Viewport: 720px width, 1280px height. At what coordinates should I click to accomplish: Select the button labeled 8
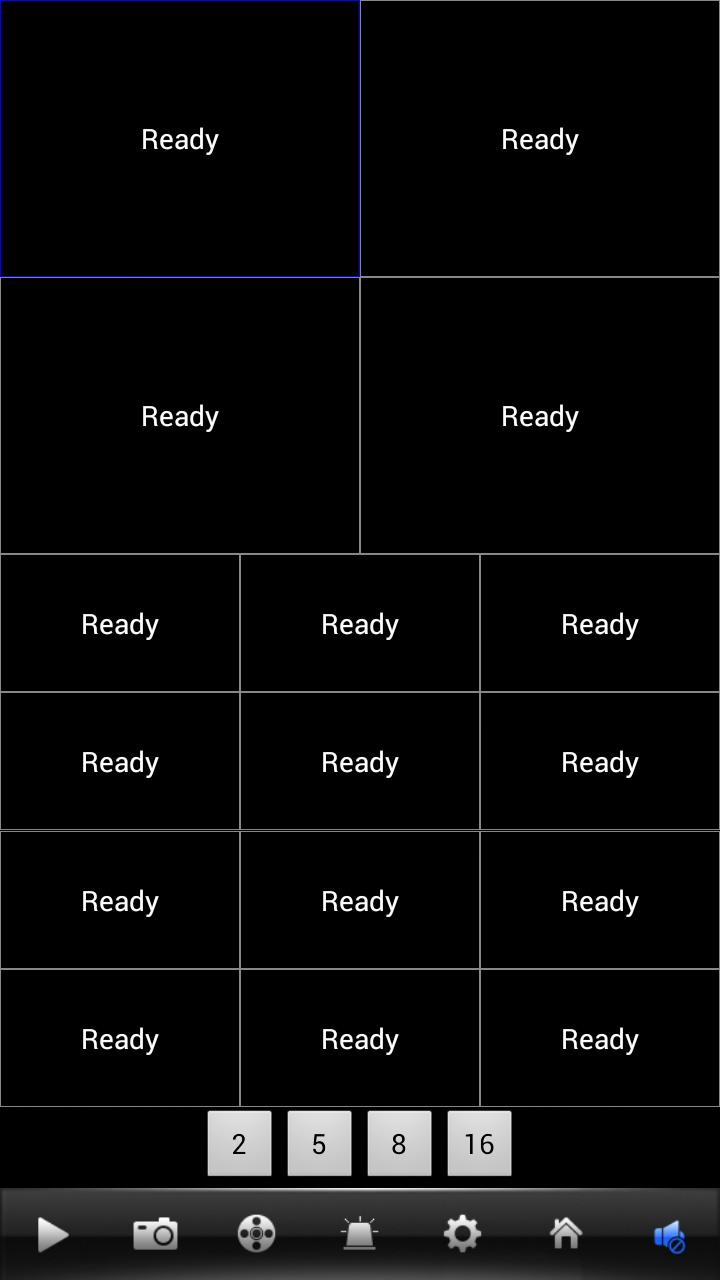click(x=399, y=1143)
